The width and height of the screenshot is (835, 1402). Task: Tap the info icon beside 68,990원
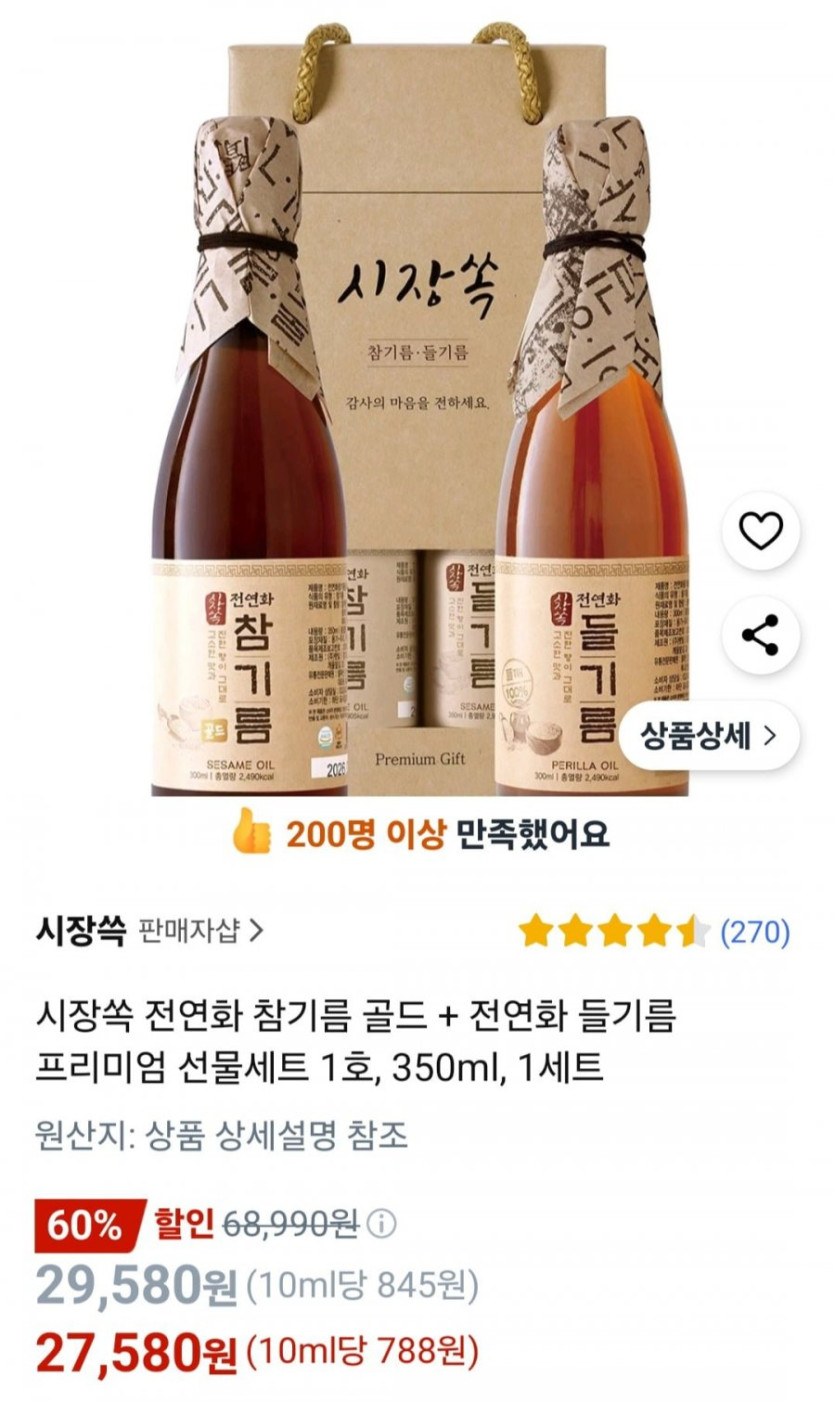[x=383, y=1222]
